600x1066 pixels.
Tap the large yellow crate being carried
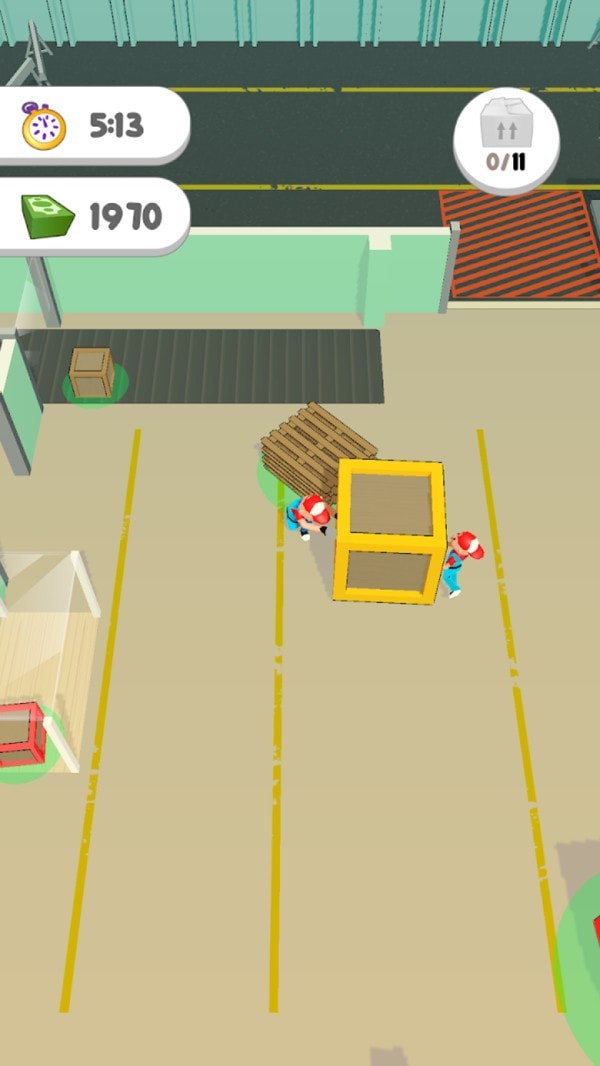390,530
